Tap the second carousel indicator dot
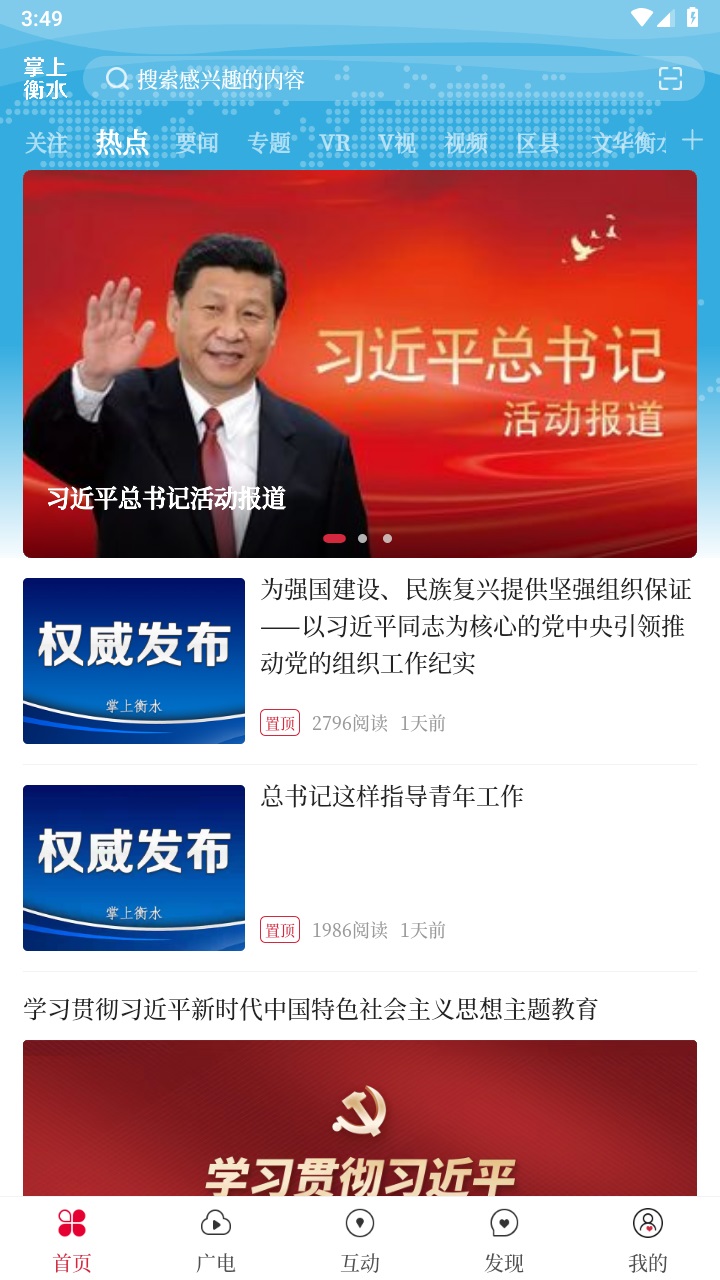This screenshot has height=1280, width=720. coord(362,537)
